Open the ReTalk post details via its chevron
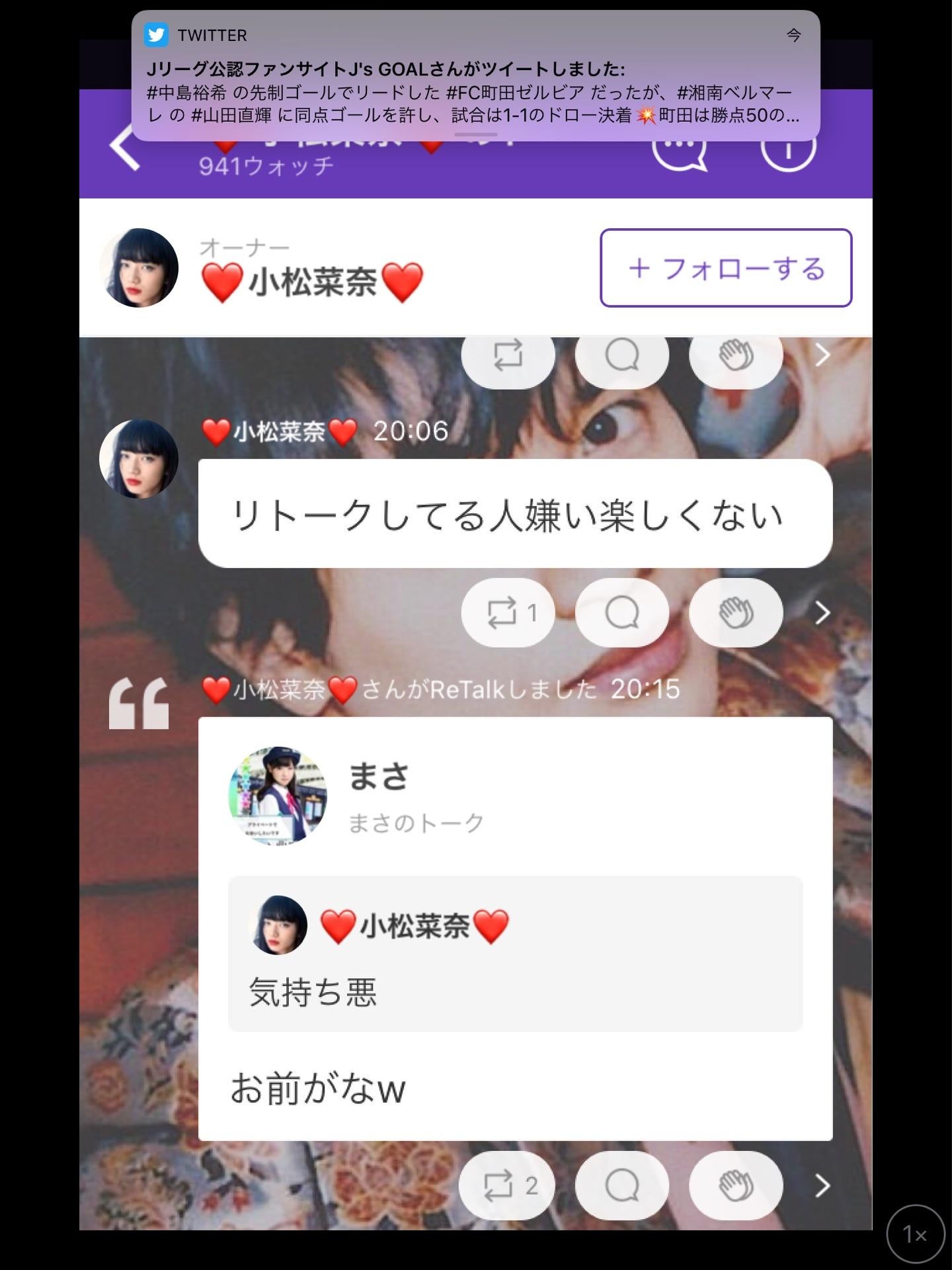 pos(822,1185)
